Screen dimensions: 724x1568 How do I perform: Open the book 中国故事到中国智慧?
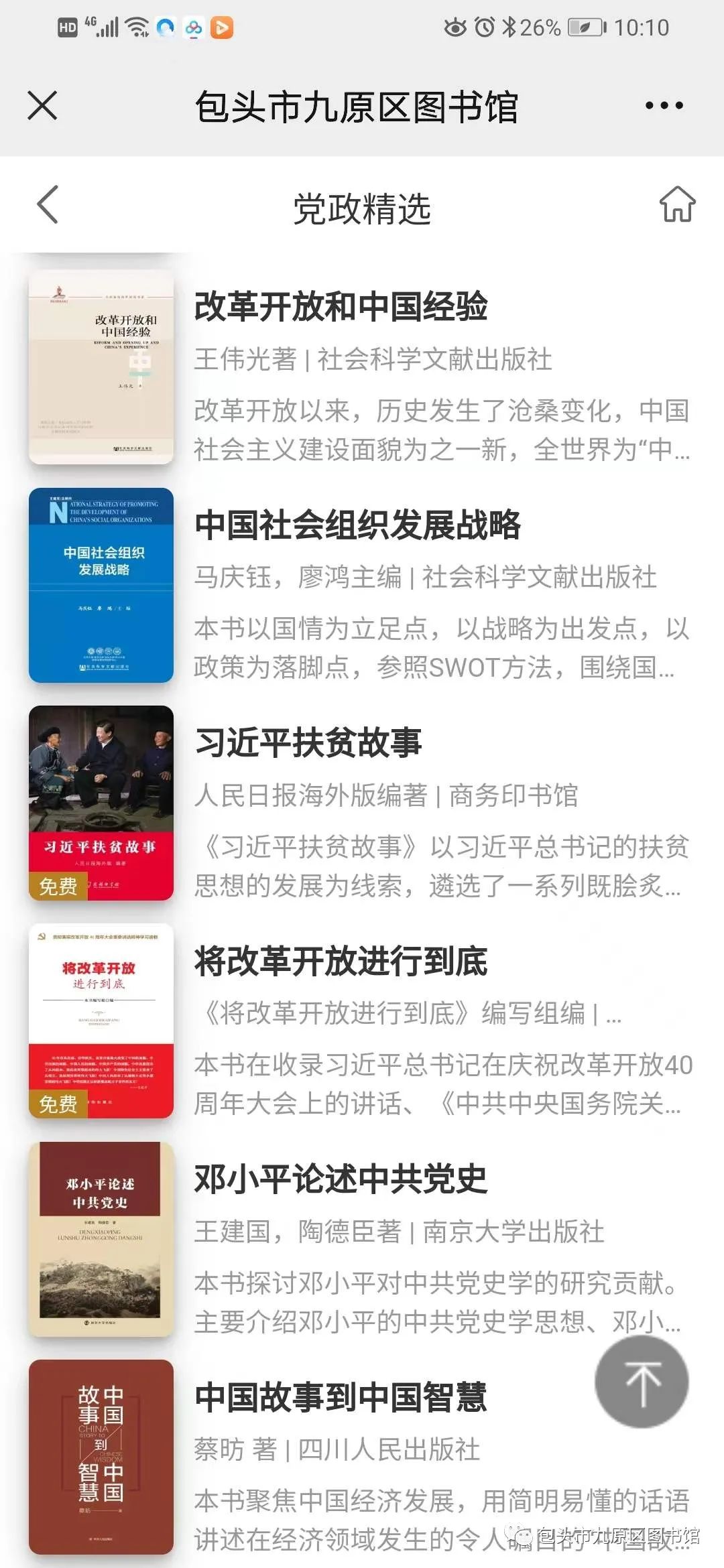coord(362,1457)
